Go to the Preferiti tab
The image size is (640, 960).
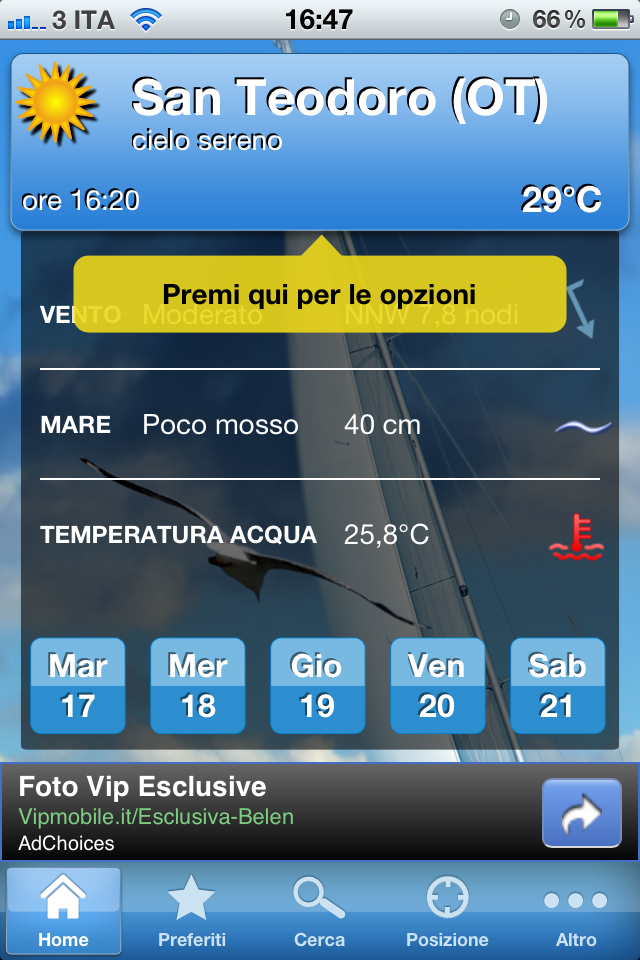click(192, 910)
